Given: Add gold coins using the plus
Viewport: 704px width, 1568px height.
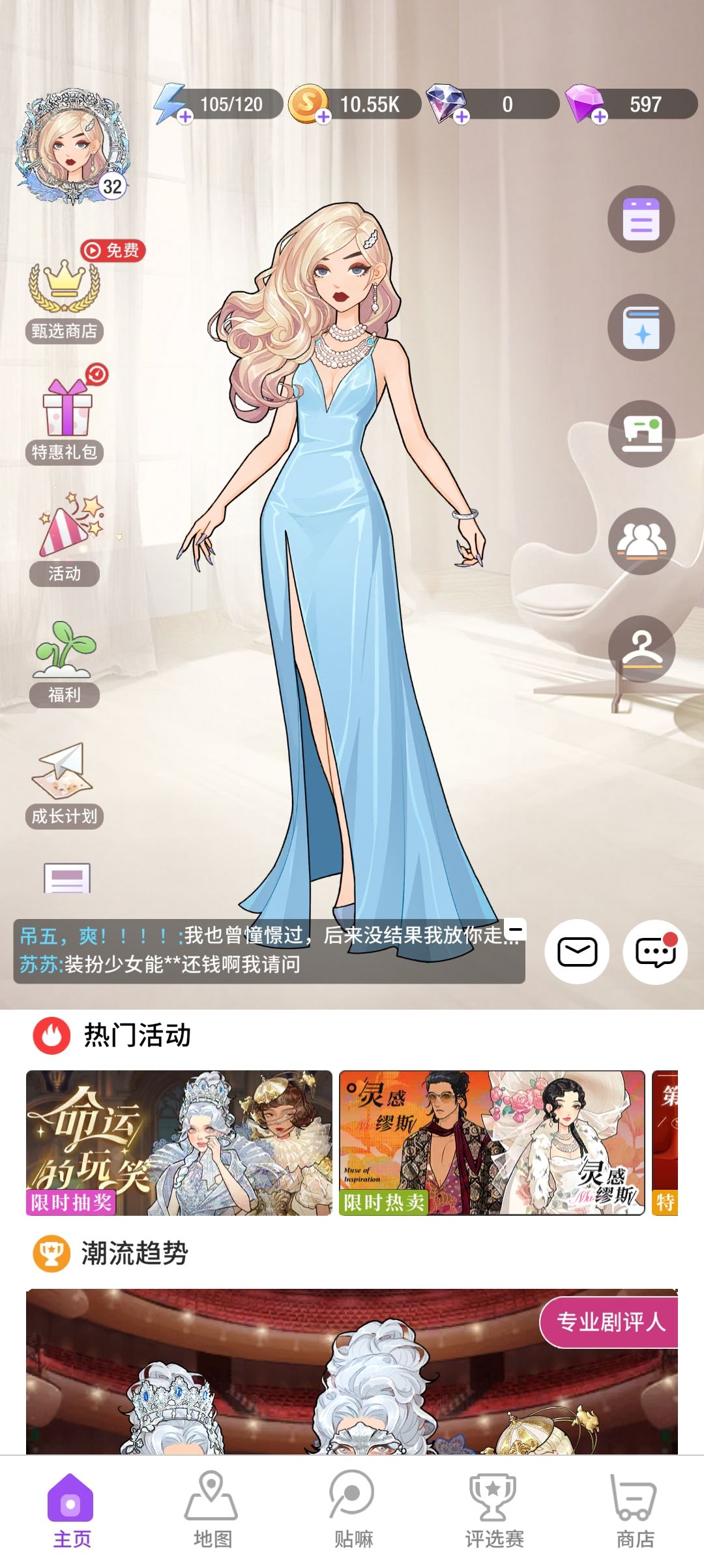Looking at the screenshot, I should tap(323, 117).
